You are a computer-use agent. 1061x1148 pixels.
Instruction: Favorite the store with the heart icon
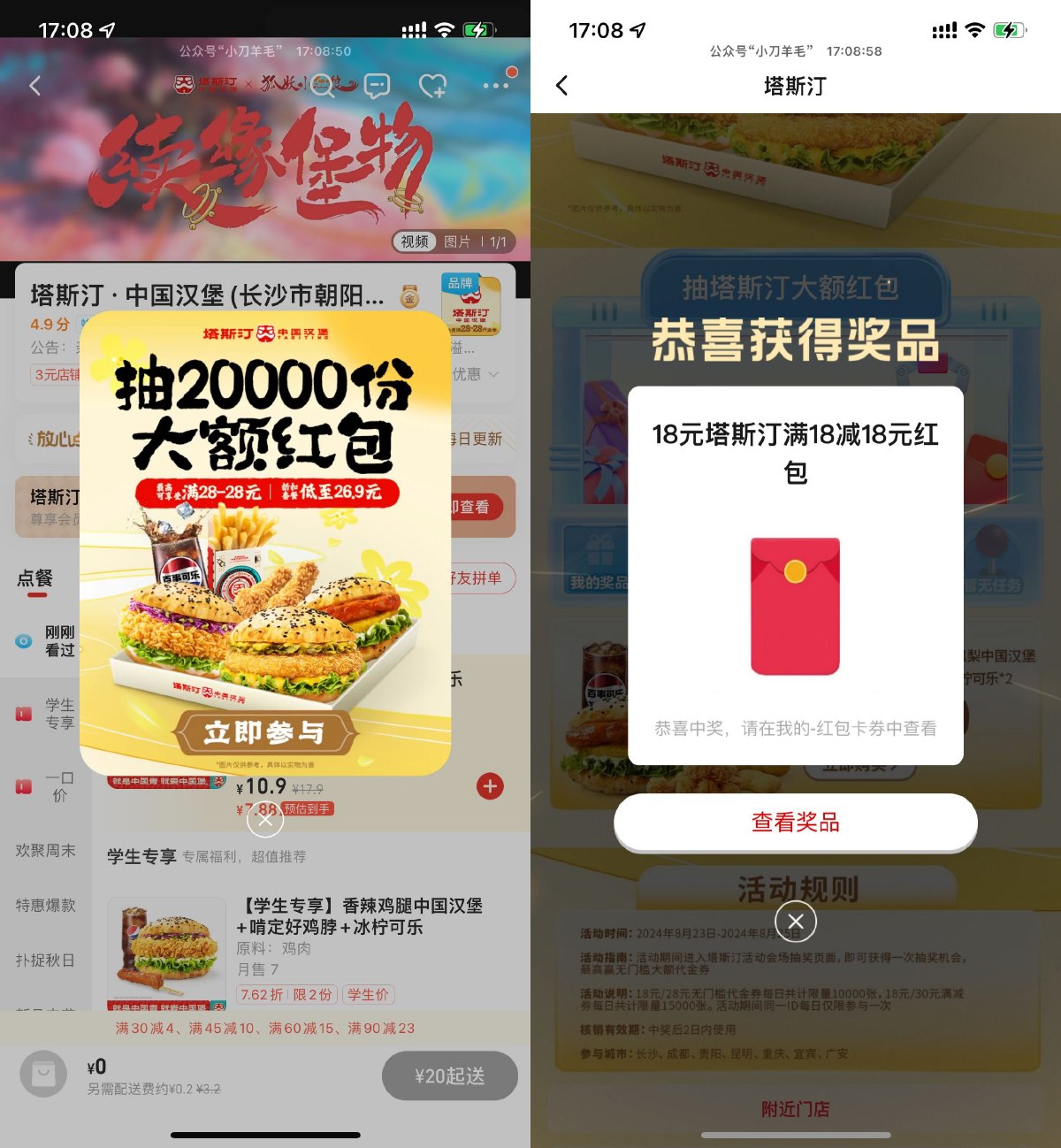tap(432, 86)
